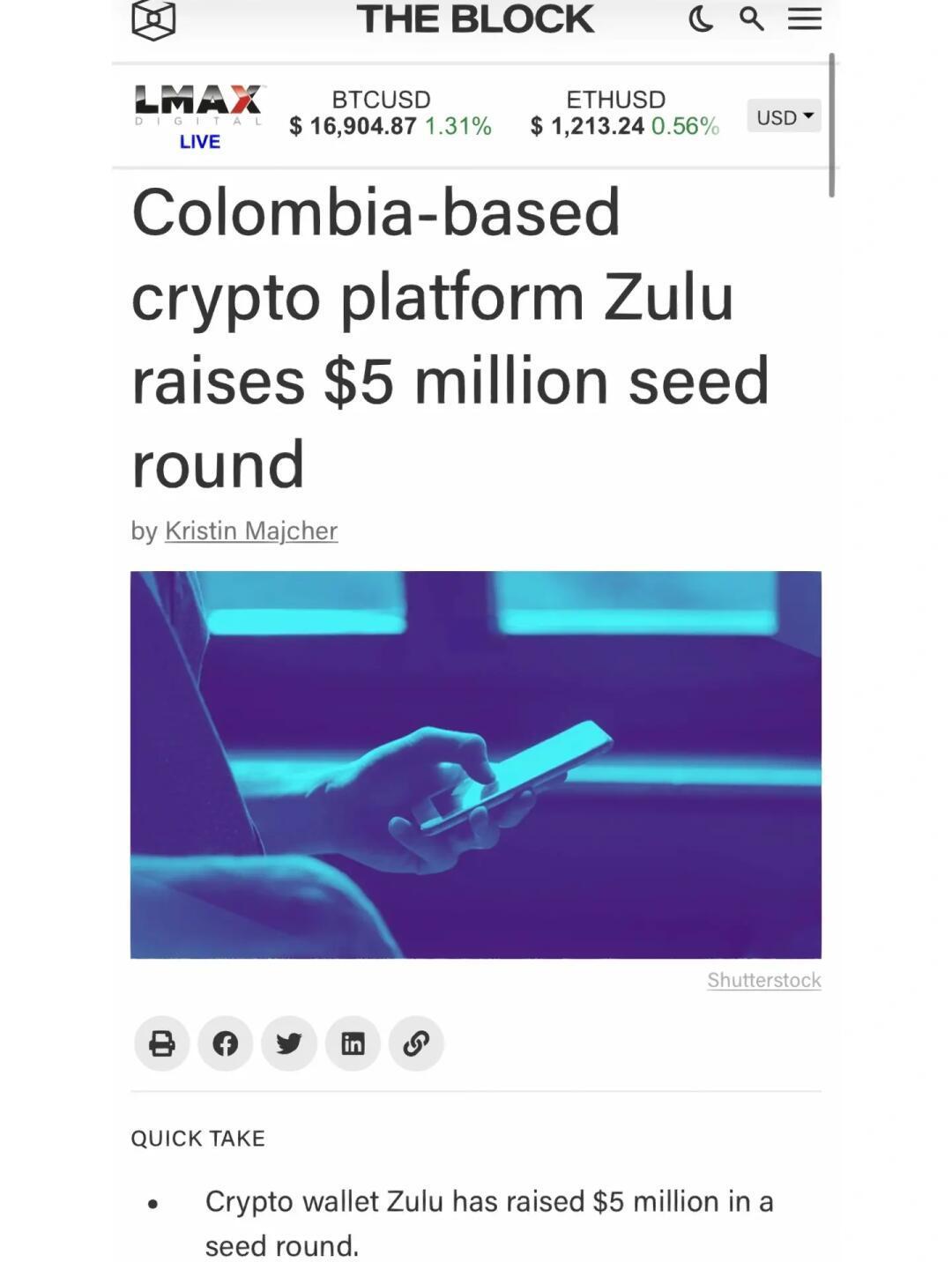Copy the article link
This screenshot has width=952, height=1262.
coord(416,1043)
